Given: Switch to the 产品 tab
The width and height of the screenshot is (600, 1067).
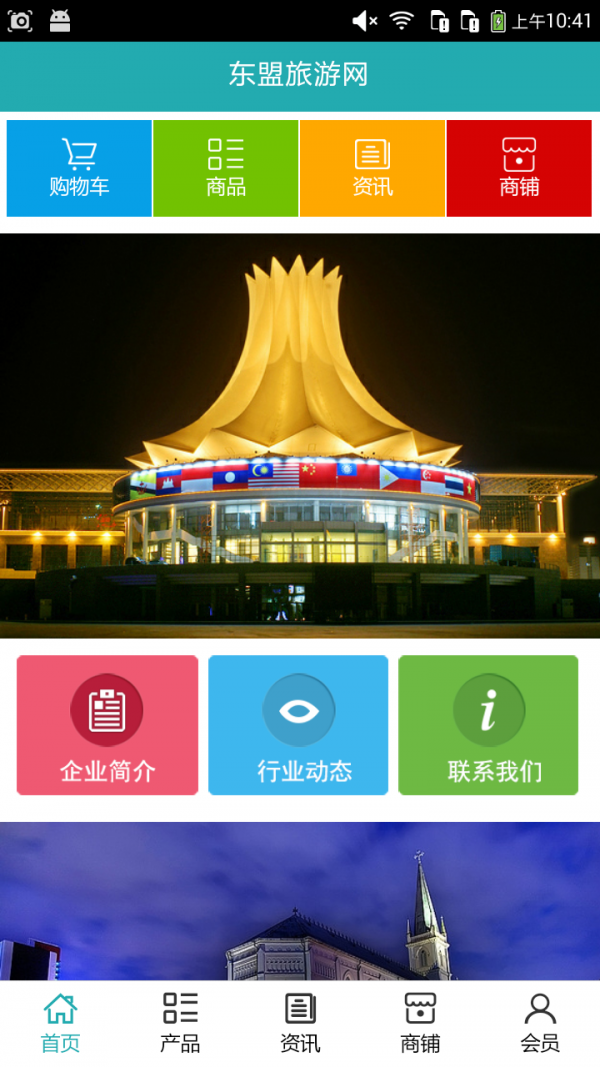Looking at the screenshot, I should click(x=180, y=1023).
